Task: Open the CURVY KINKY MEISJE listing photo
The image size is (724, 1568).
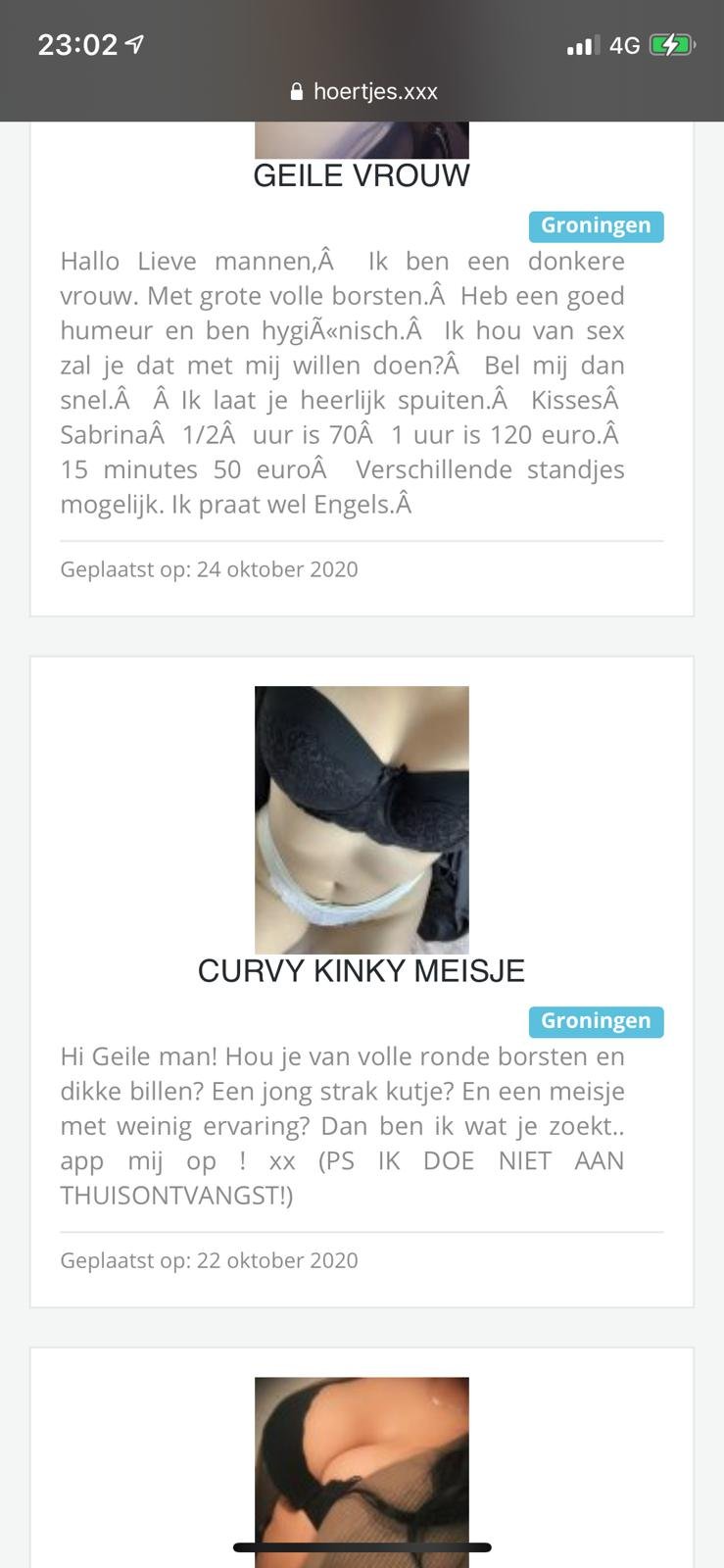Action: [362, 820]
